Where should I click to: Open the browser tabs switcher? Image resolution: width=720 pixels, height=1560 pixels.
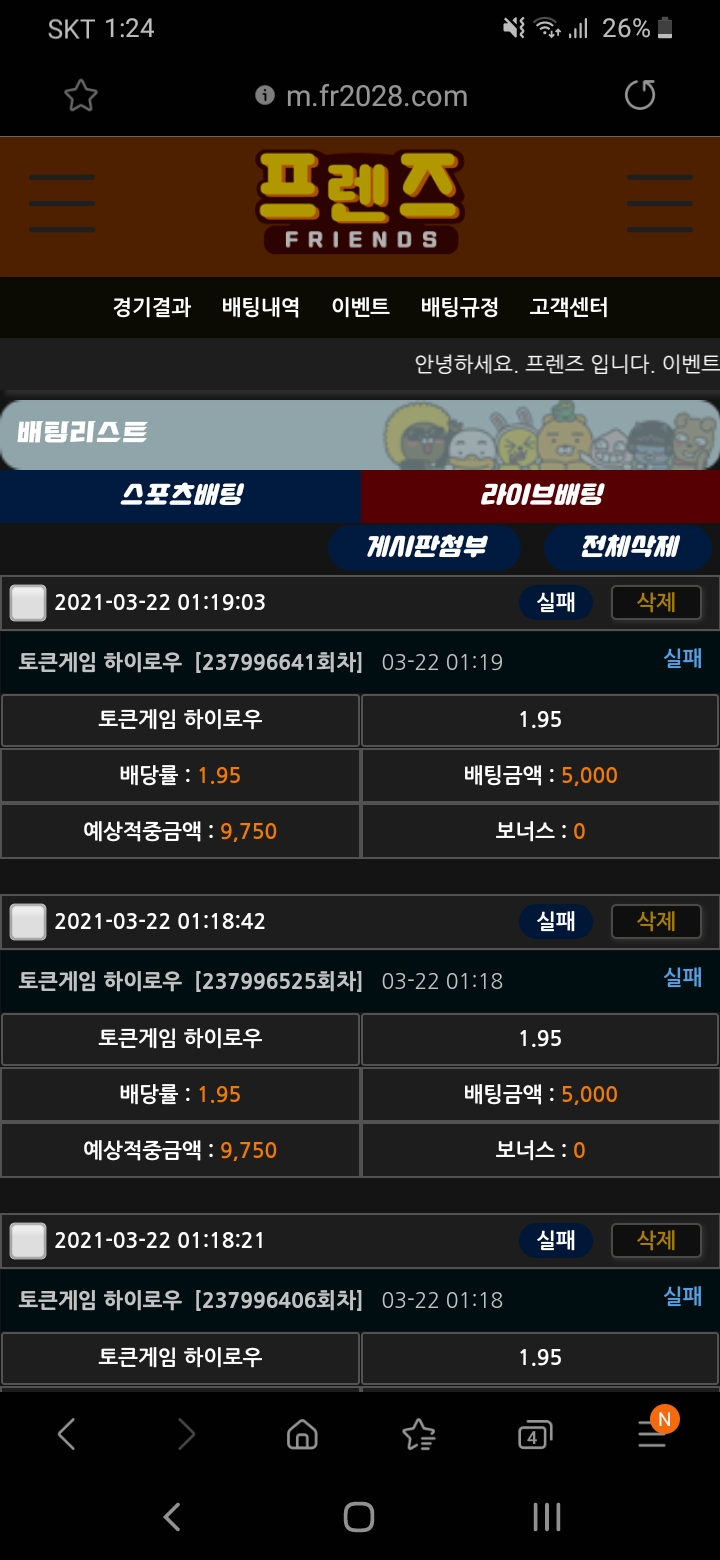[x=535, y=1436]
